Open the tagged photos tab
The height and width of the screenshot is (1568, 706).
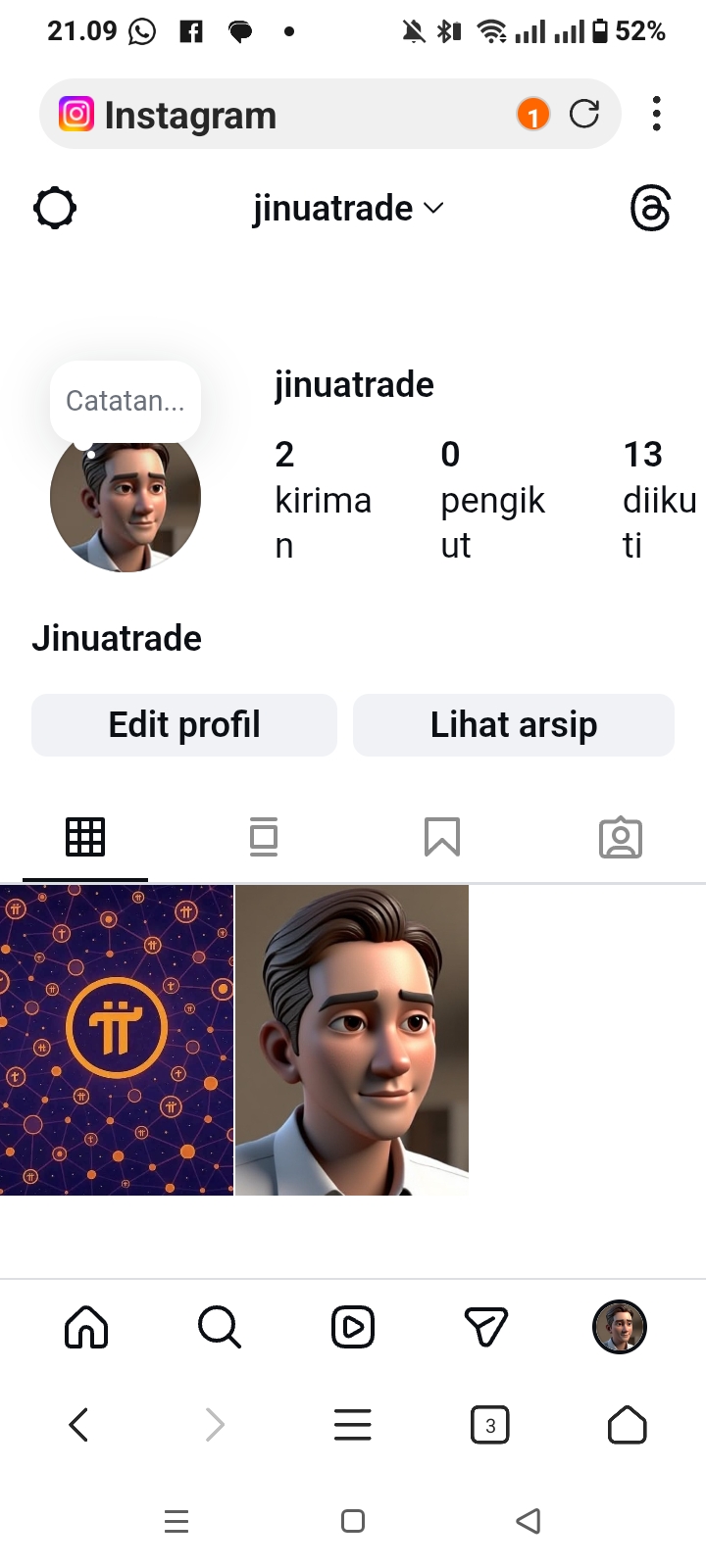[621, 838]
